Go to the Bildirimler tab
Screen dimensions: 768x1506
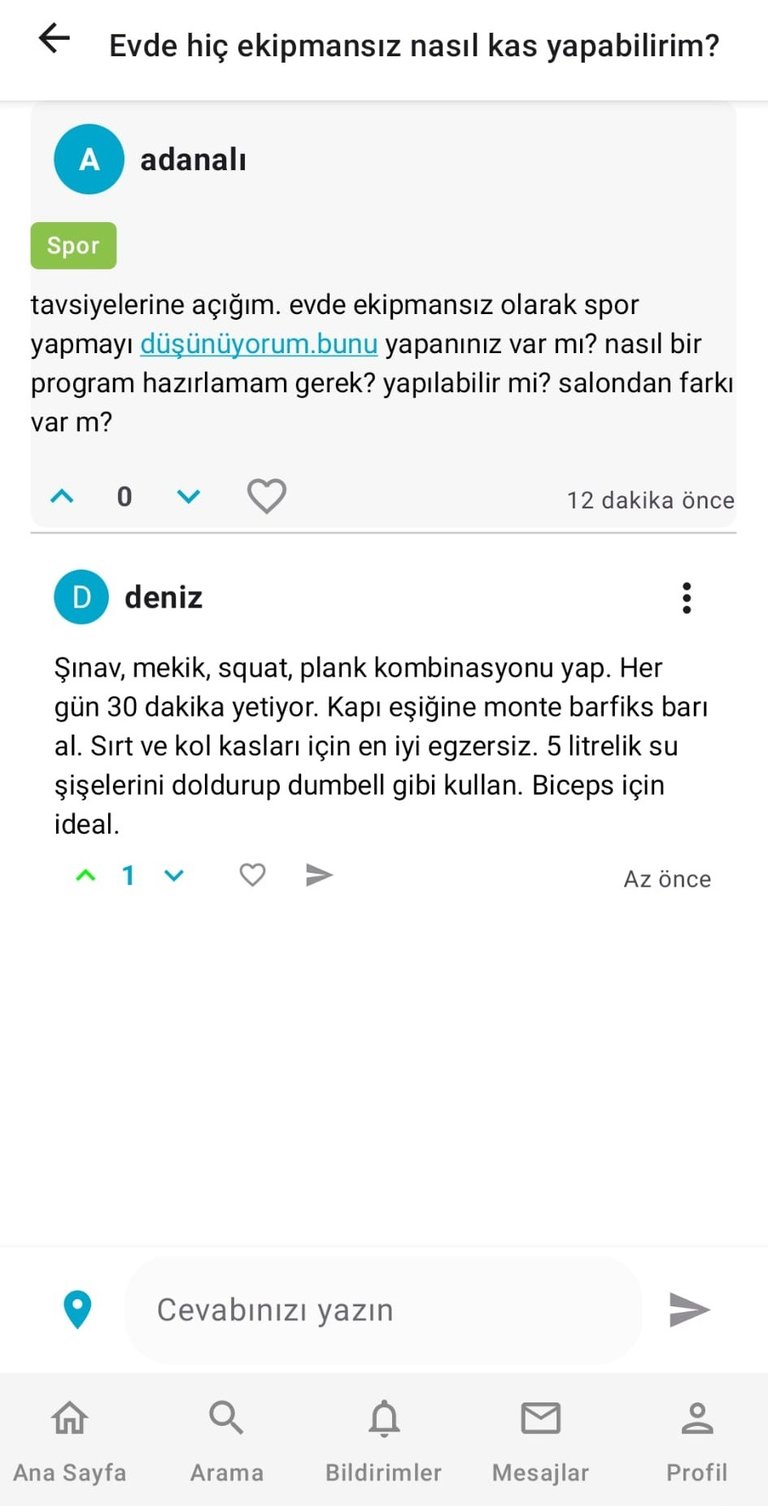click(x=384, y=1440)
